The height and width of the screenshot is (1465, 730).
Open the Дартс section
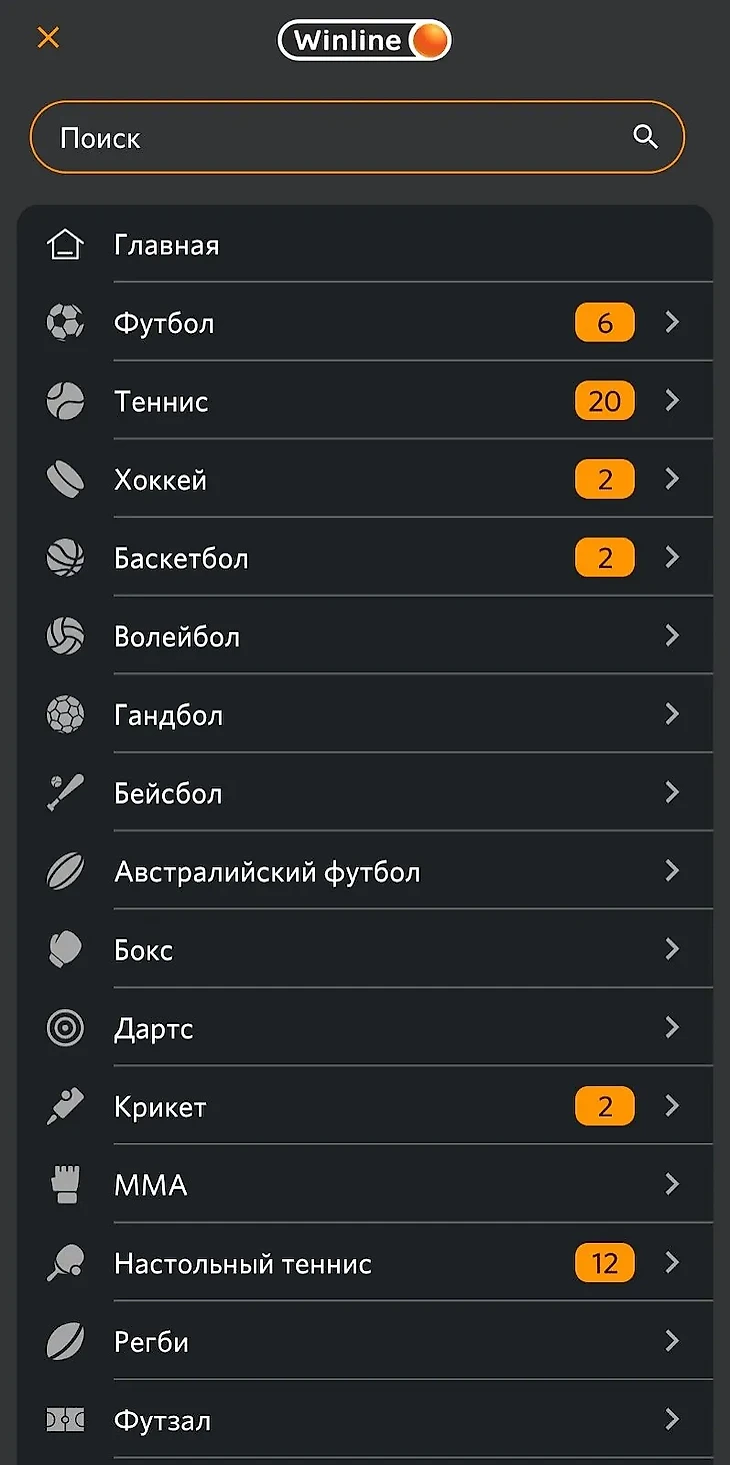coord(154,1028)
